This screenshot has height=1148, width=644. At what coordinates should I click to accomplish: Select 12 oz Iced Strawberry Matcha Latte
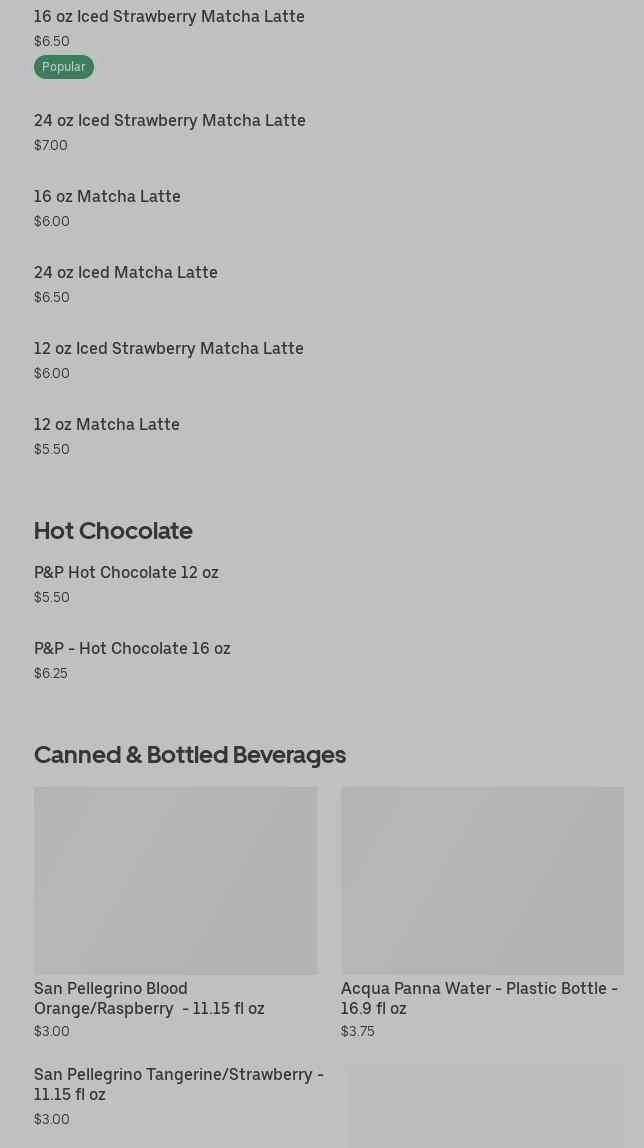[x=169, y=349]
